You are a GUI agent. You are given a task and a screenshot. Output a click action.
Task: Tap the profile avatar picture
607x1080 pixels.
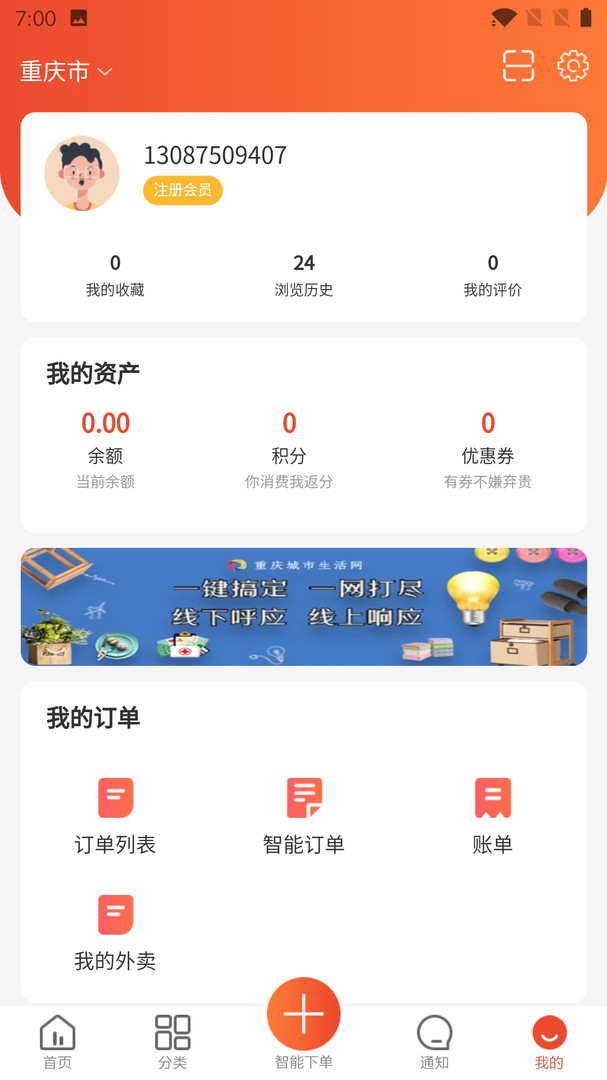[82, 173]
